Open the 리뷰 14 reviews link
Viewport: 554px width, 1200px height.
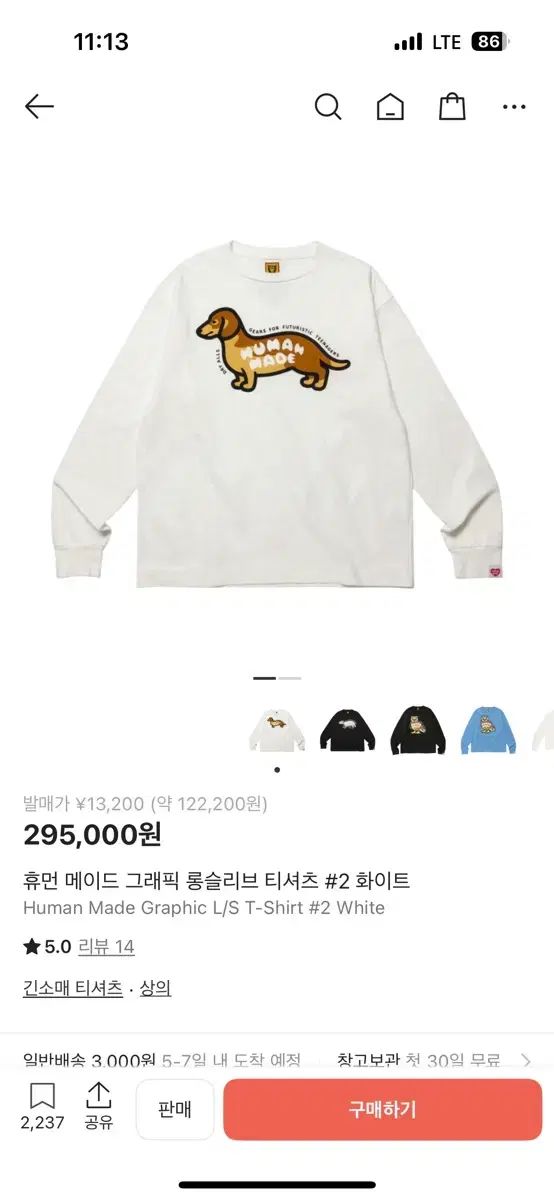click(106, 947)
